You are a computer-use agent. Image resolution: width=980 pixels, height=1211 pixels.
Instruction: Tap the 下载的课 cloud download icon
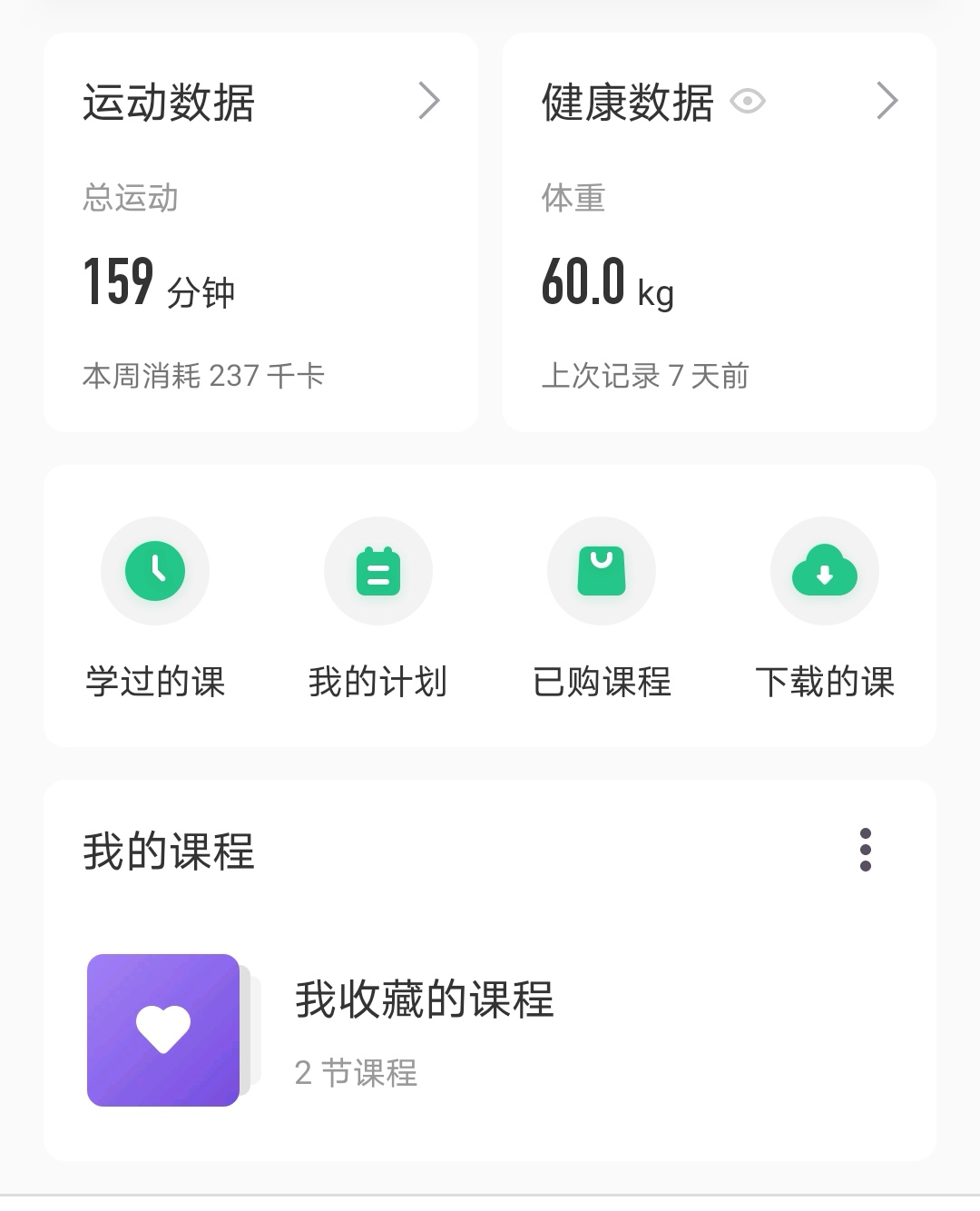tap(824, 571)
